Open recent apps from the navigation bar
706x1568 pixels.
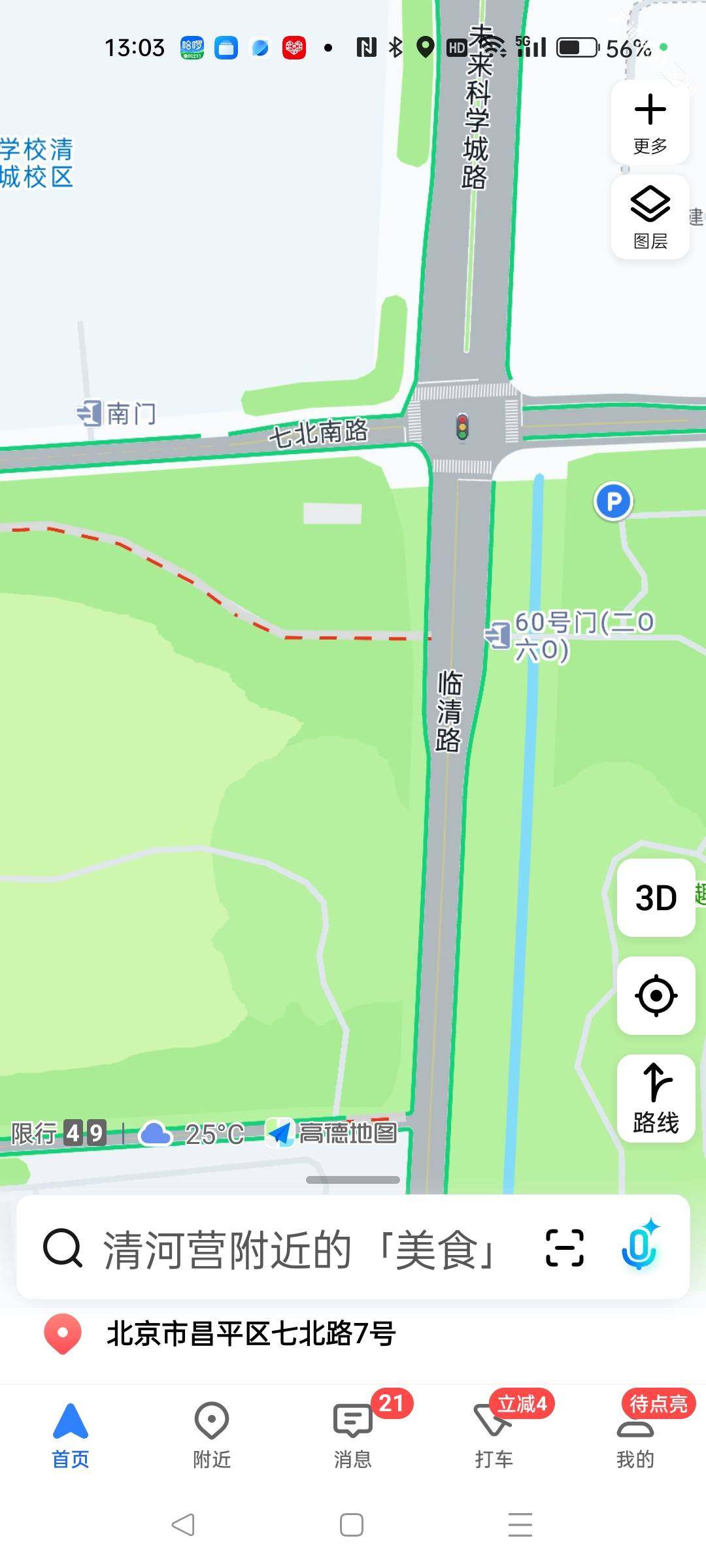point(520,1525)
